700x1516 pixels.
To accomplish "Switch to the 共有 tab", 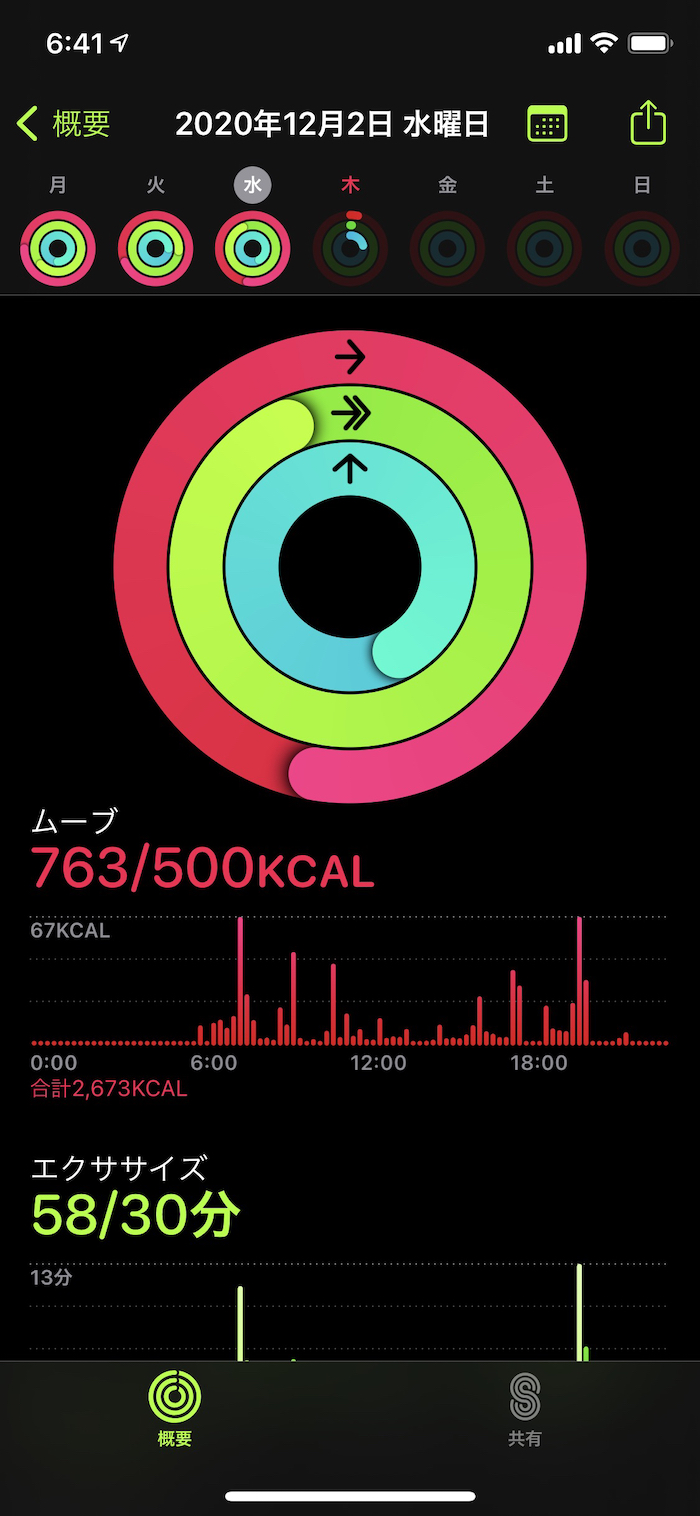I will point(524,1408).
